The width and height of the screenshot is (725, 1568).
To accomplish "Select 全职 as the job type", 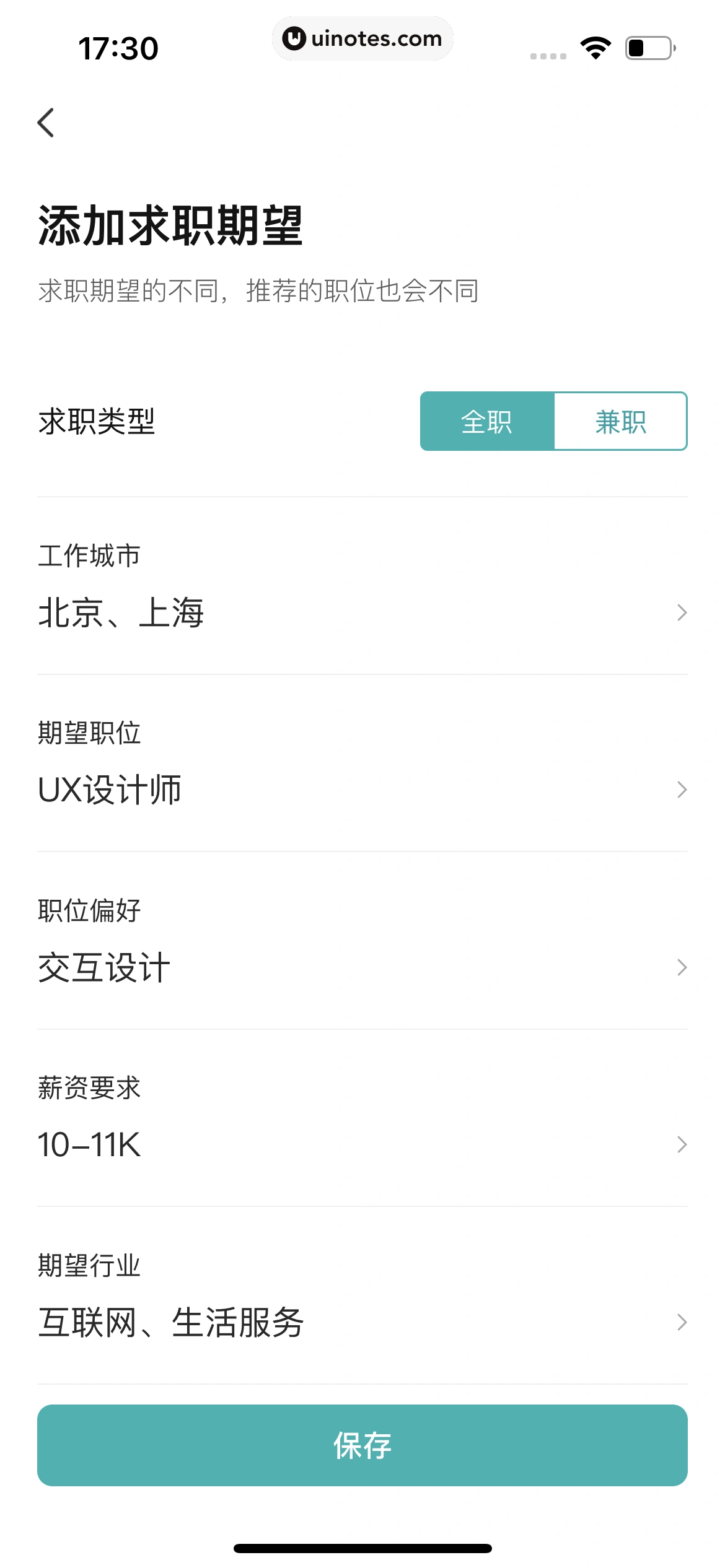I will point(488,422).
